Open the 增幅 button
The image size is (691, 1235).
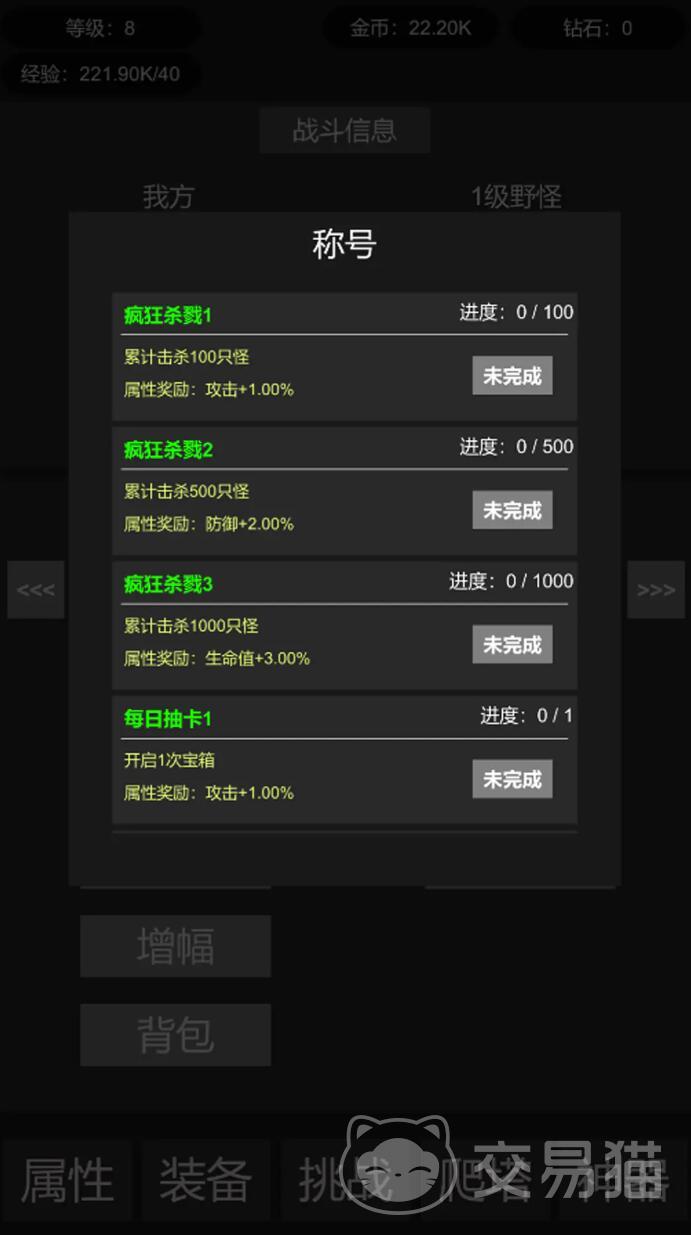[x=175, y=946]
